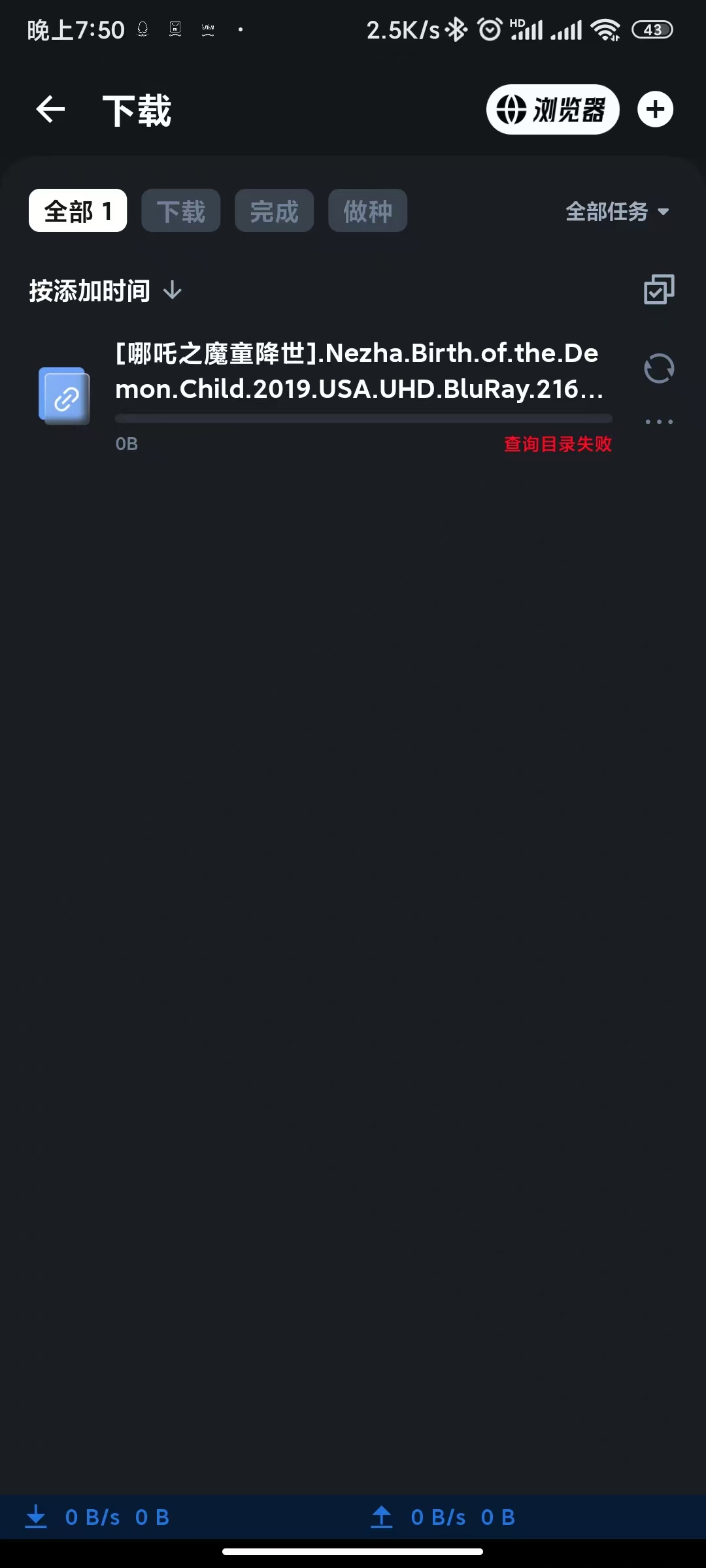
Task: Switch to the 下载 tab
Action: pos(180,210)
